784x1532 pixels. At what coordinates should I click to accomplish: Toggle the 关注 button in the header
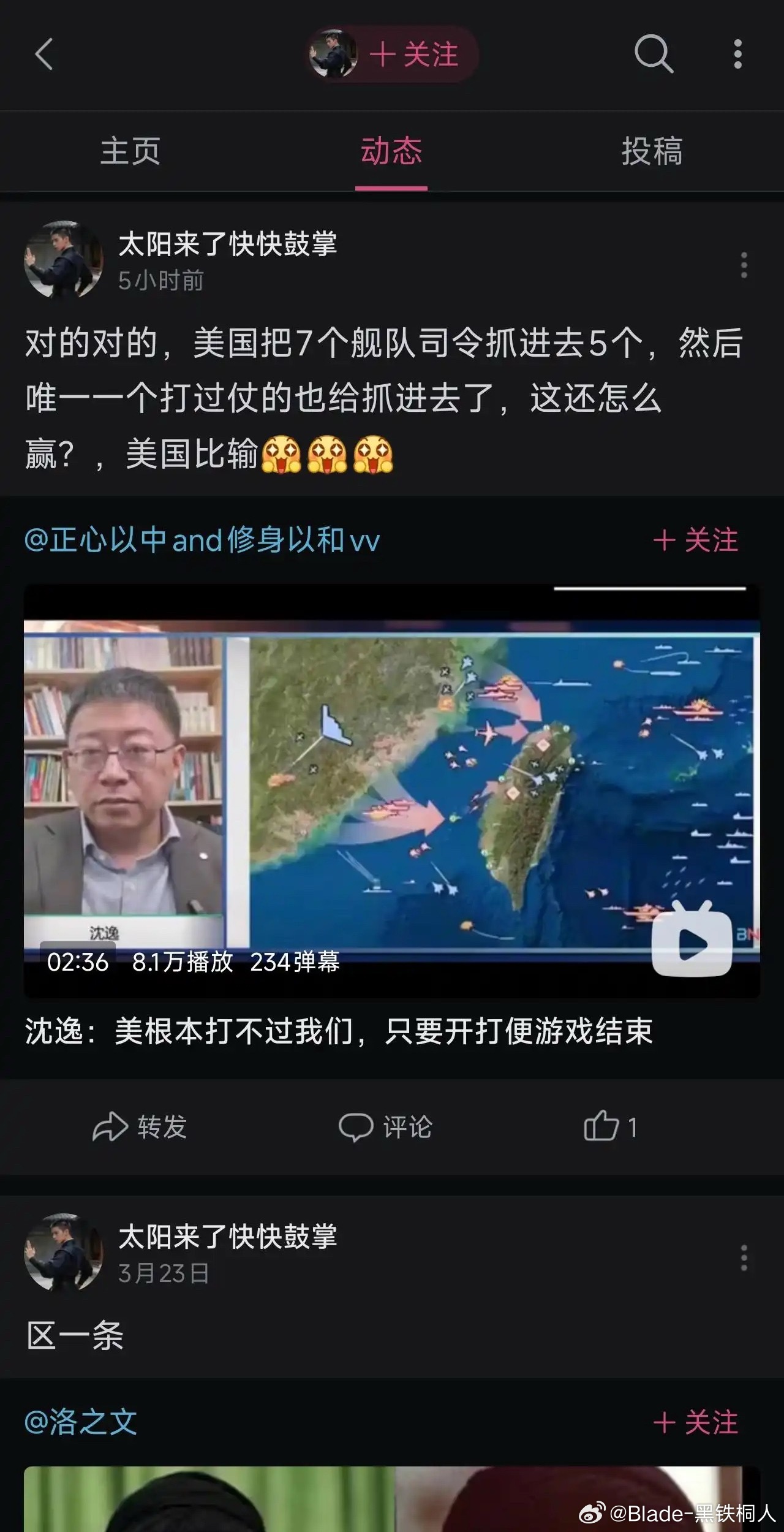pyautogui.click(x=414, y=54)
